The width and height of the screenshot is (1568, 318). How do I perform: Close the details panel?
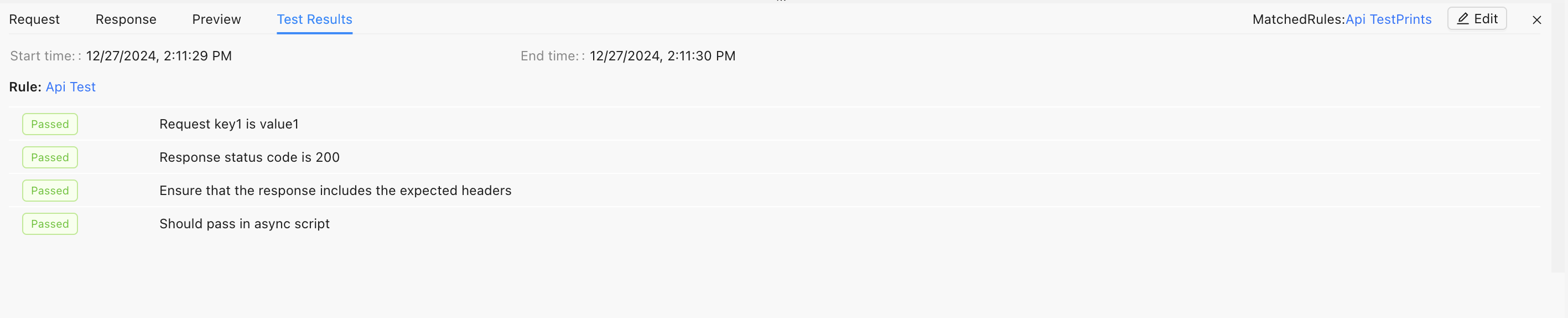pos(1536,20)
